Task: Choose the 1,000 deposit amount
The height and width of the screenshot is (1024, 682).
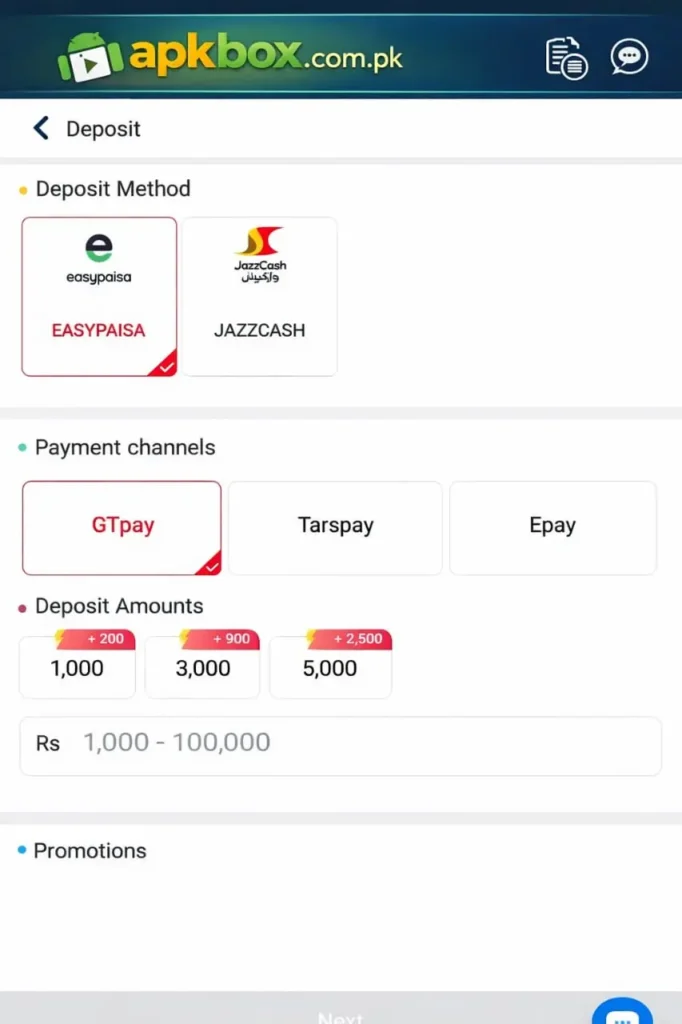Action: pos(77,667)
